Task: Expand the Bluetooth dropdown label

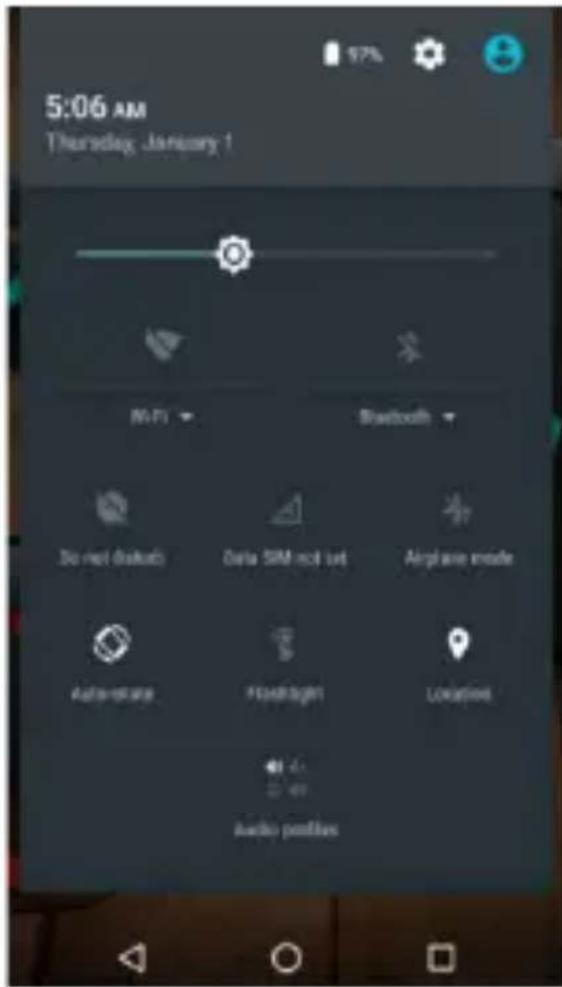Action: (x=407, y=417)
